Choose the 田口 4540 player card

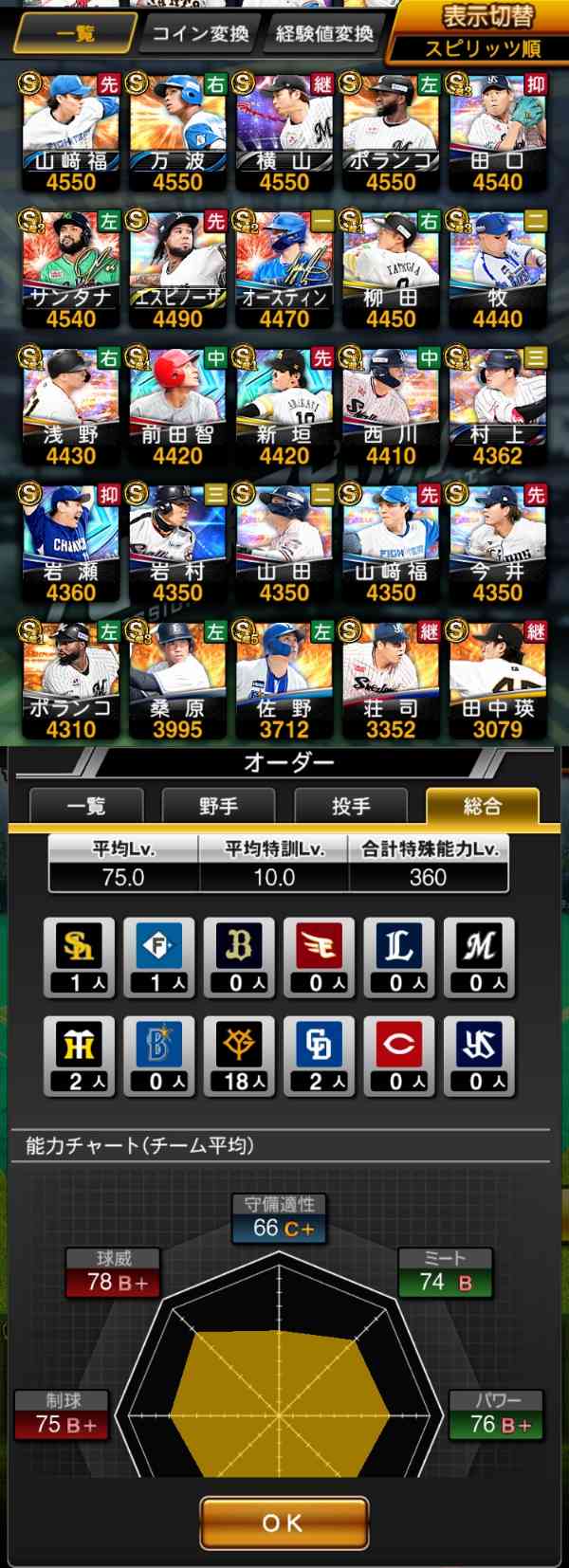pos(497,131)
